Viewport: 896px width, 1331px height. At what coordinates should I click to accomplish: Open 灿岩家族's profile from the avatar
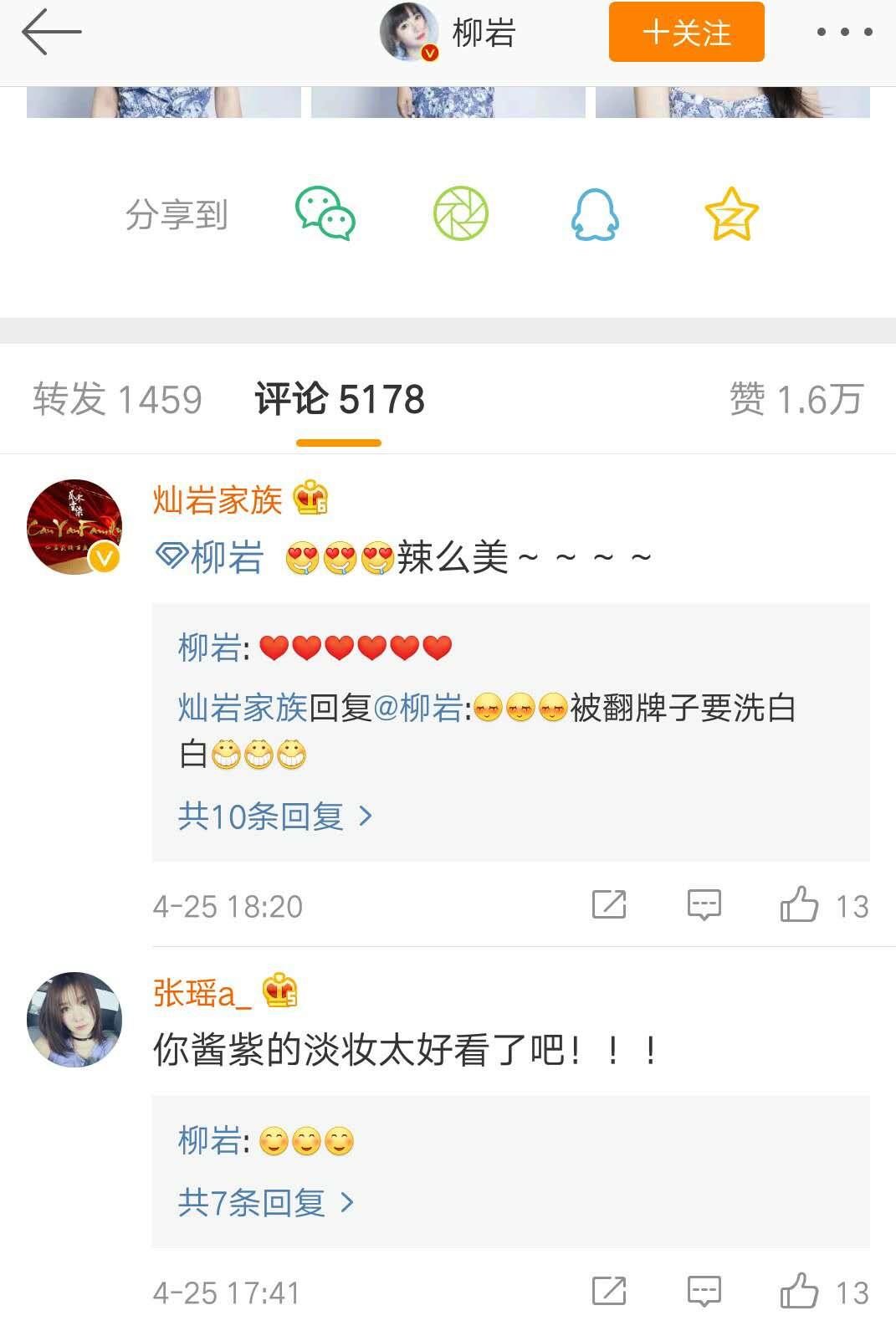[74, 527]
